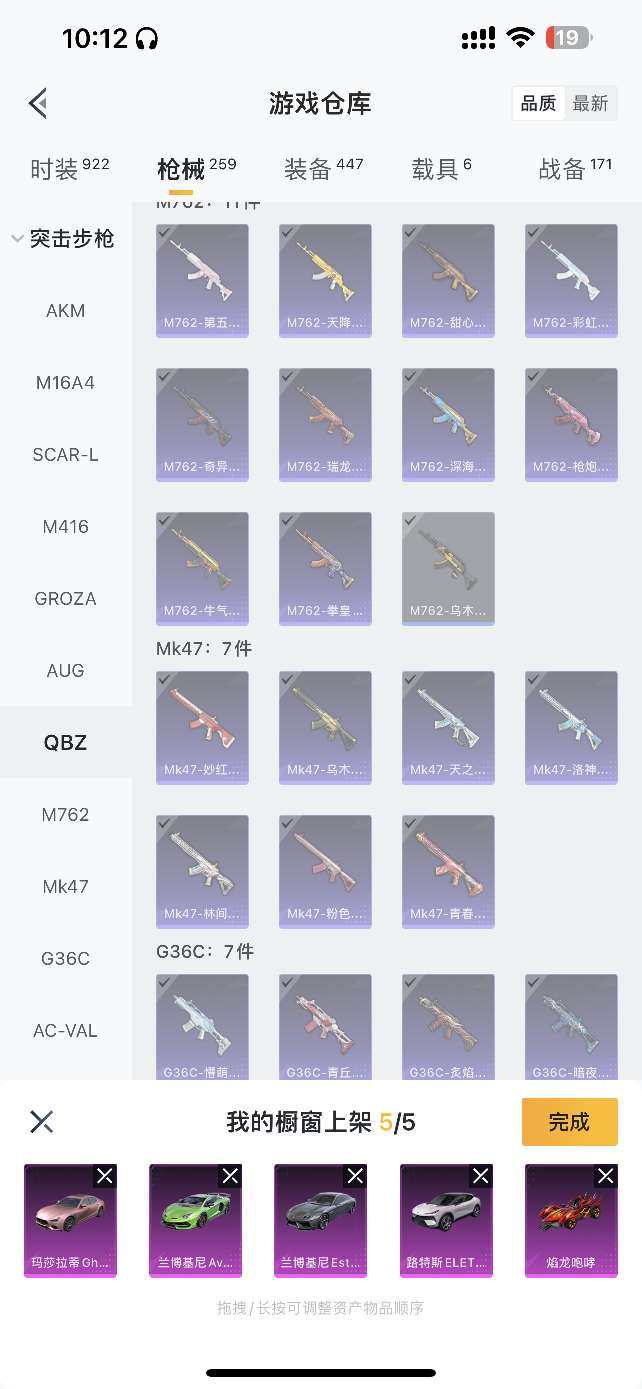Collapse the 突击步枪 category
Viewport: 642px width, 1389px height.
pyautogui.click(x=62, y=239)
